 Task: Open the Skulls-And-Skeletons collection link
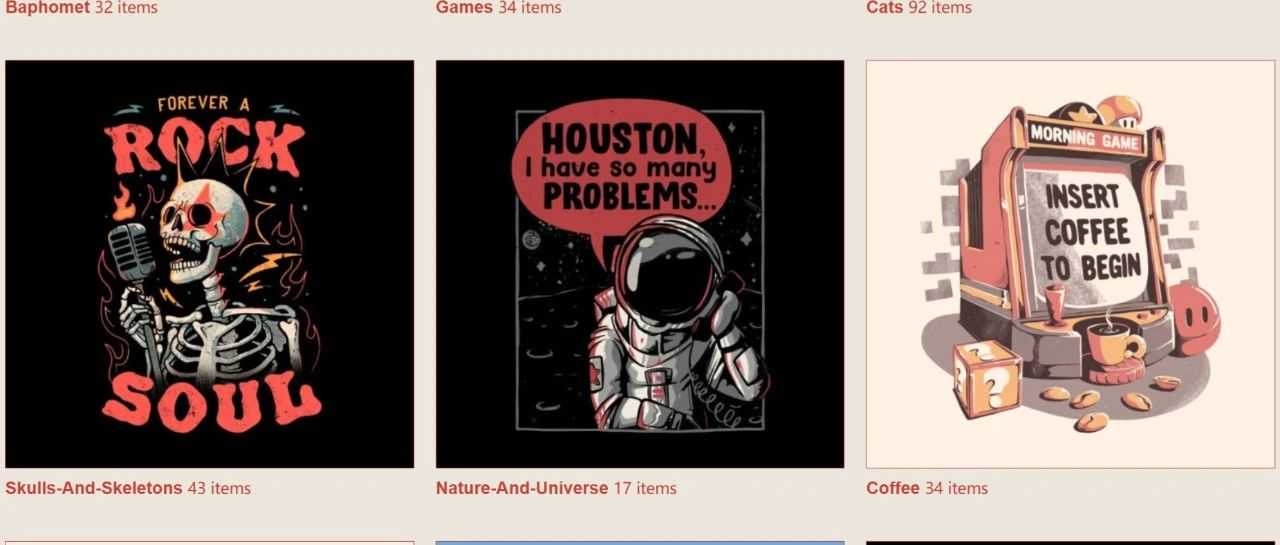point(94,488)
